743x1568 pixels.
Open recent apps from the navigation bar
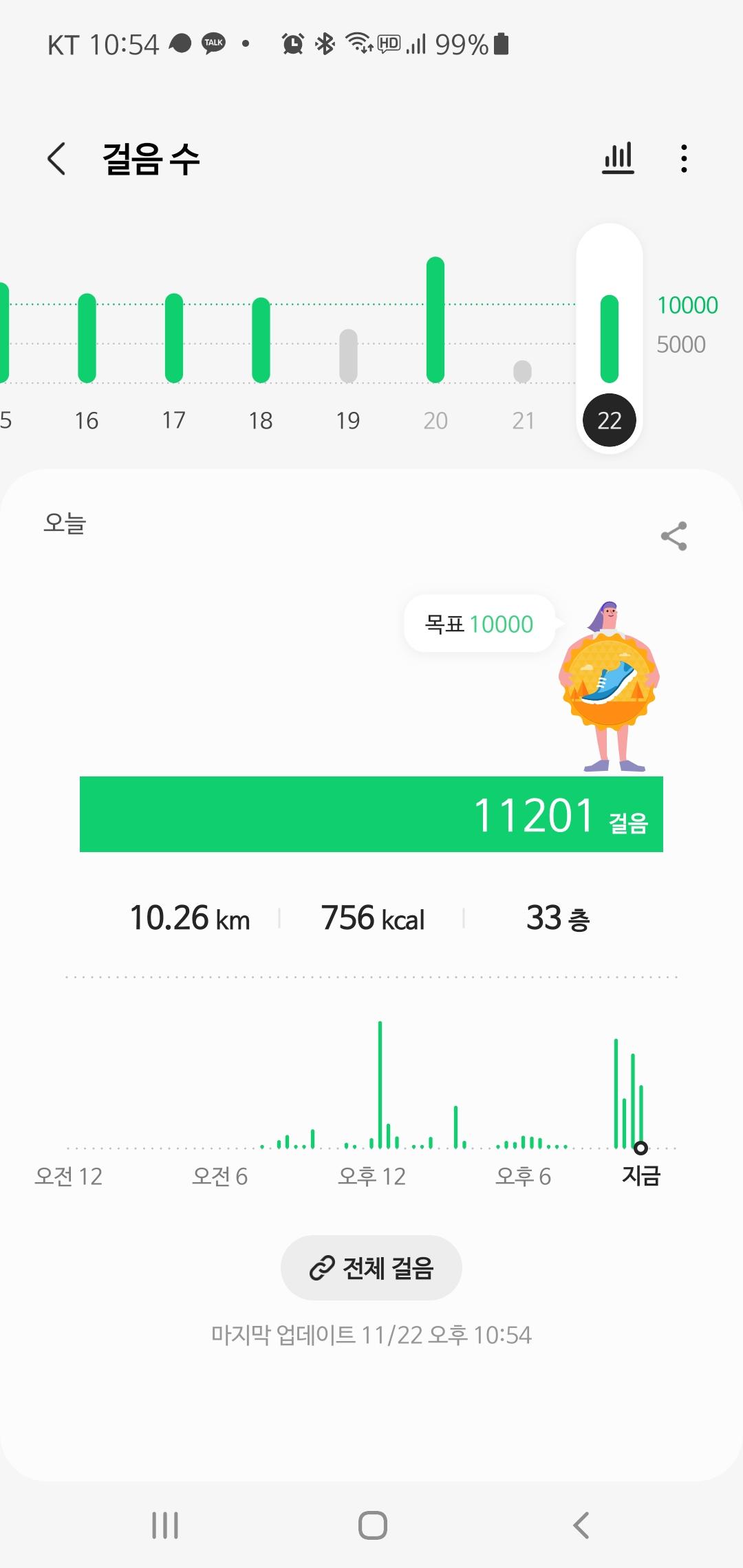coord(165,1525)
